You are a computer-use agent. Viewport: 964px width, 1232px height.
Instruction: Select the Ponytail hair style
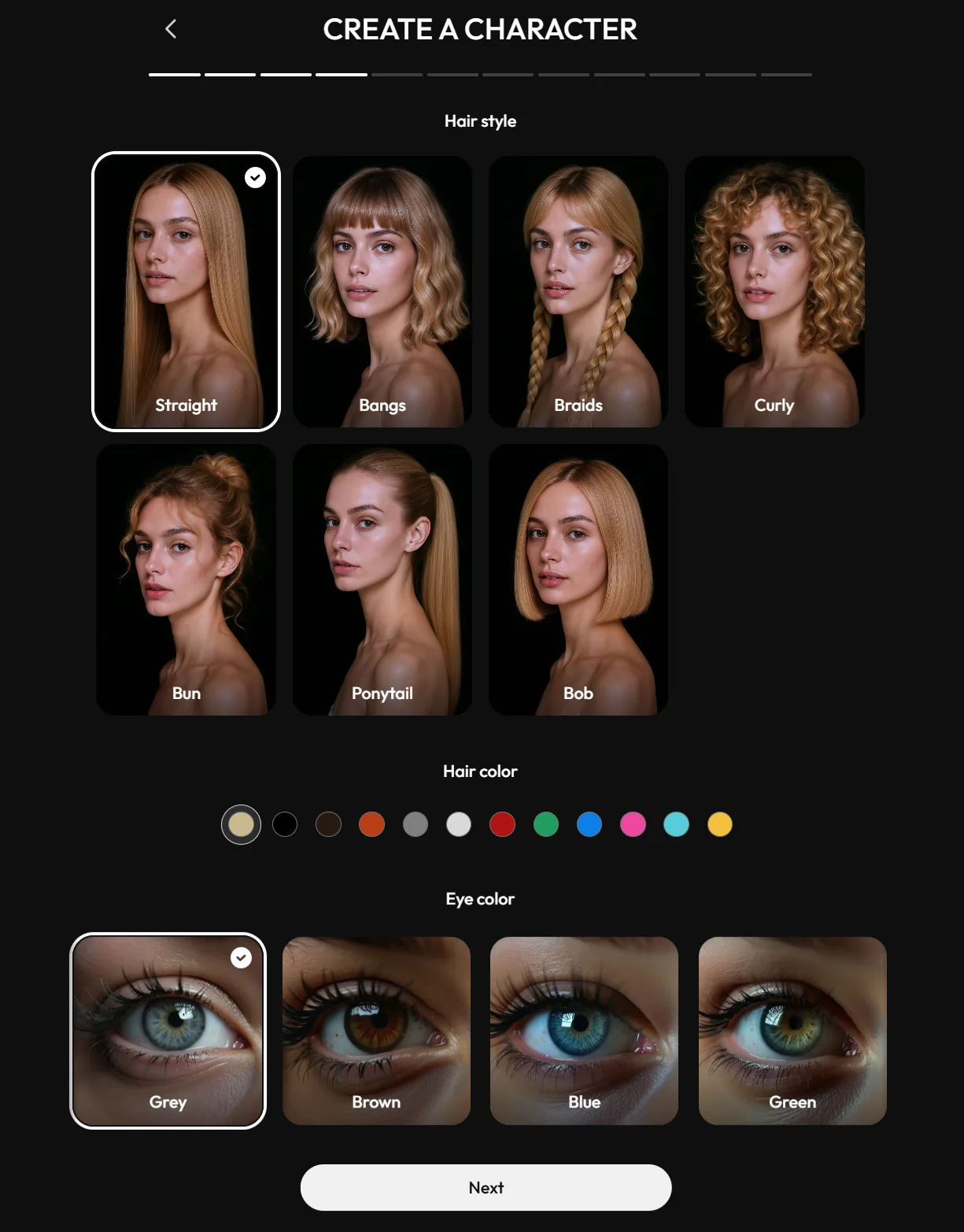click(x=382, y=579)
